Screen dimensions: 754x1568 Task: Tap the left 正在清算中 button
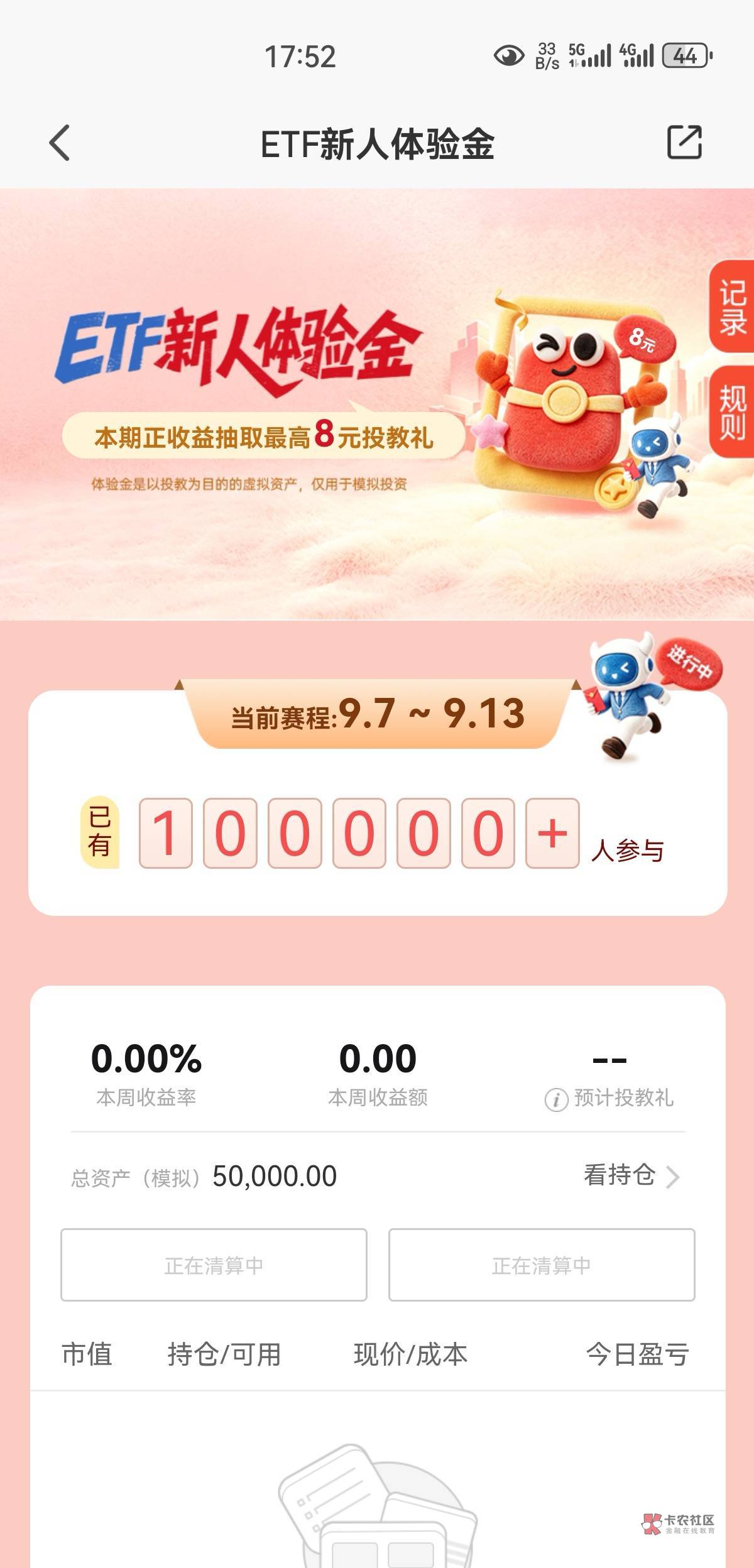(x=214, y=1265)
